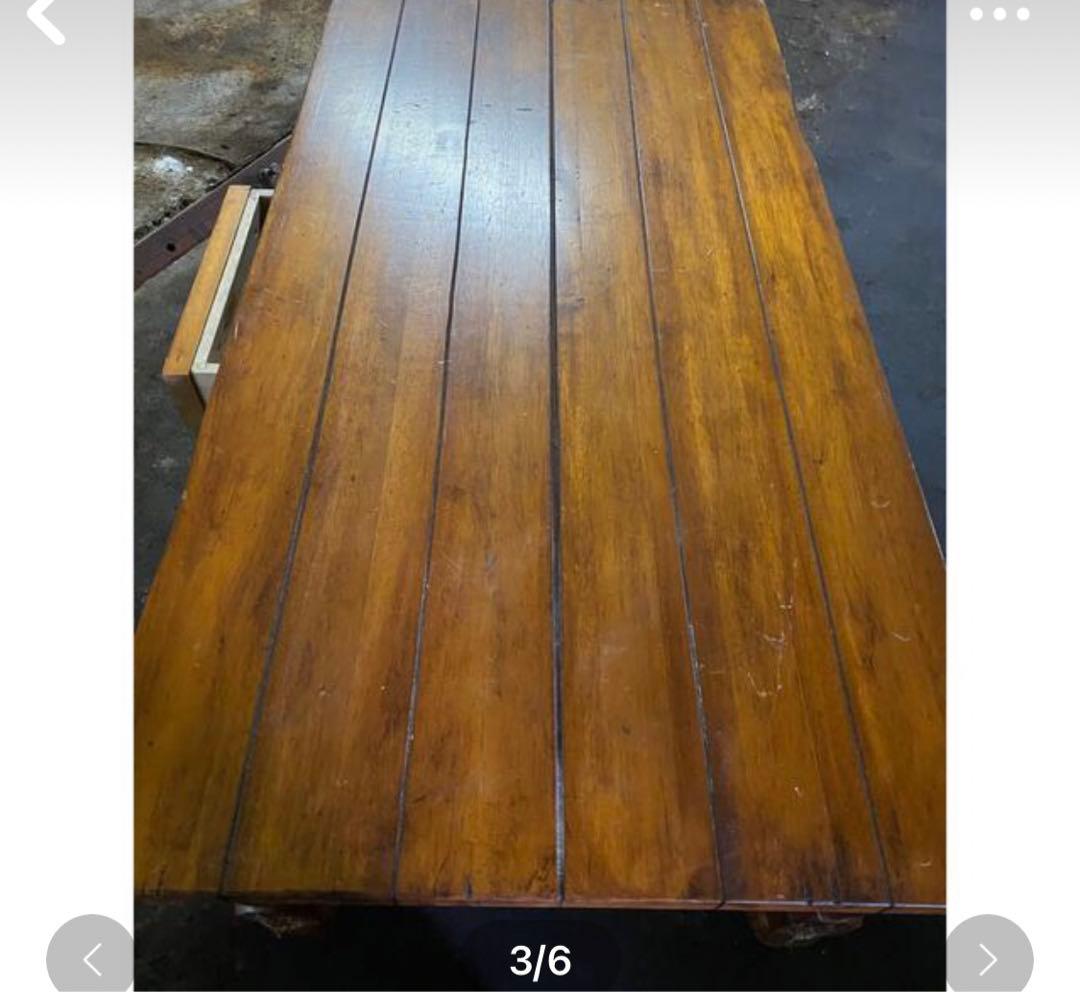Open the three-dot overflow menu
This screenshot has width=1080, height=992.
[x=999, y=14]
